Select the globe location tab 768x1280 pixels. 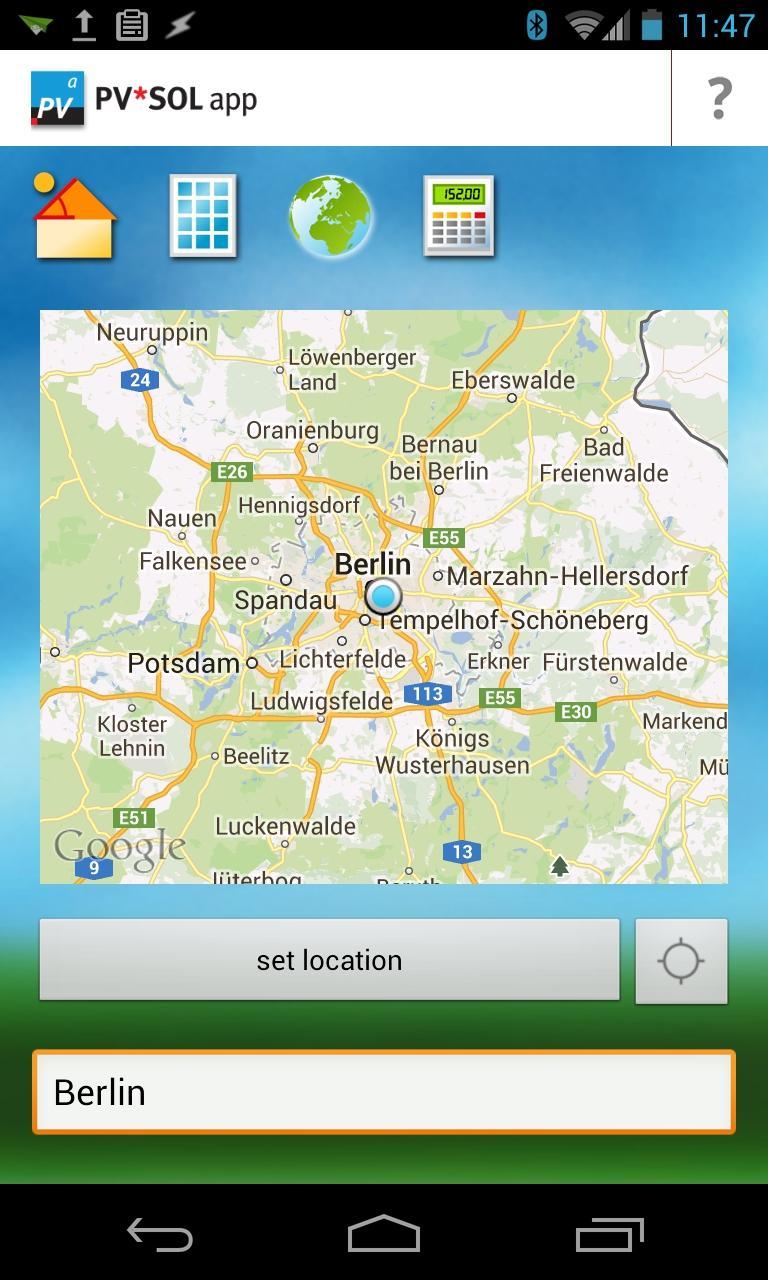click(x=330, y=217)
